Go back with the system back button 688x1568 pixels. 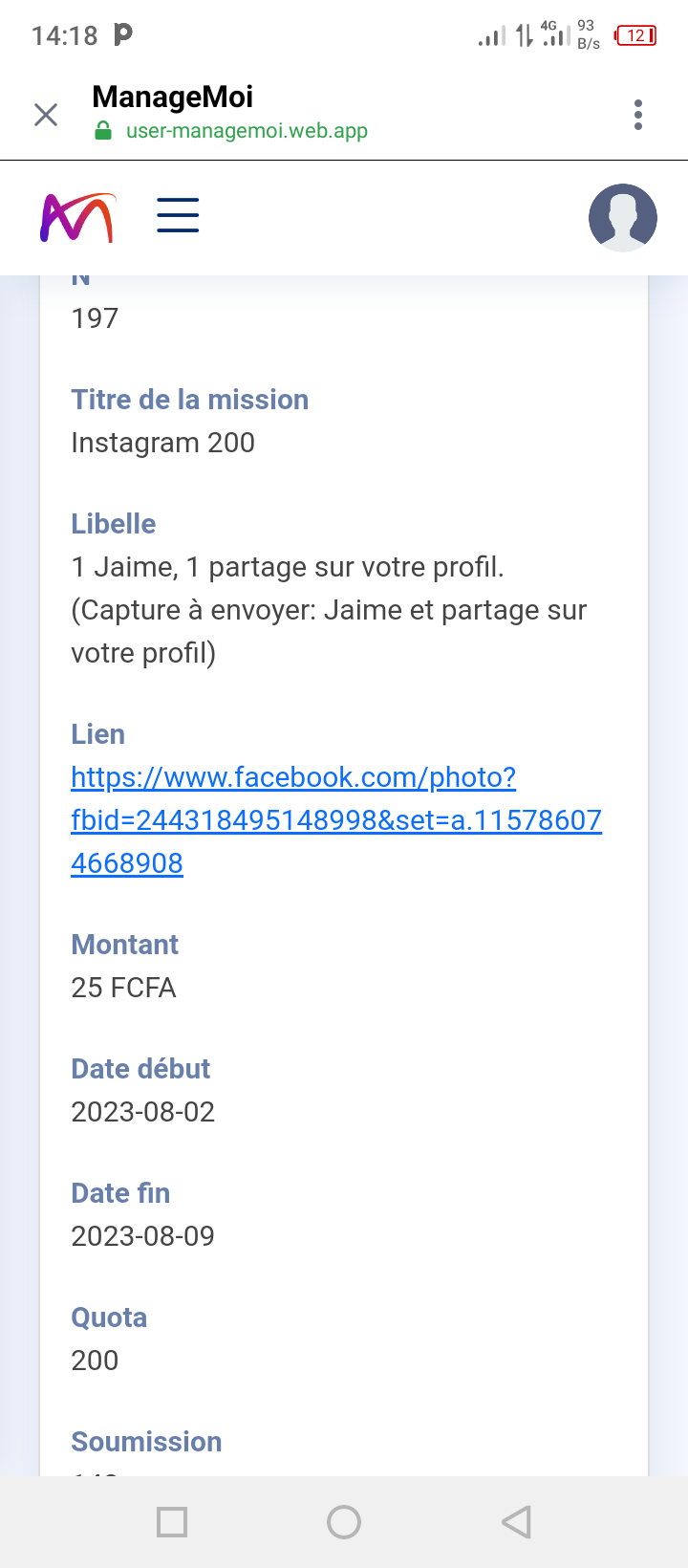pyautogui.click(x=516, y=1521)
